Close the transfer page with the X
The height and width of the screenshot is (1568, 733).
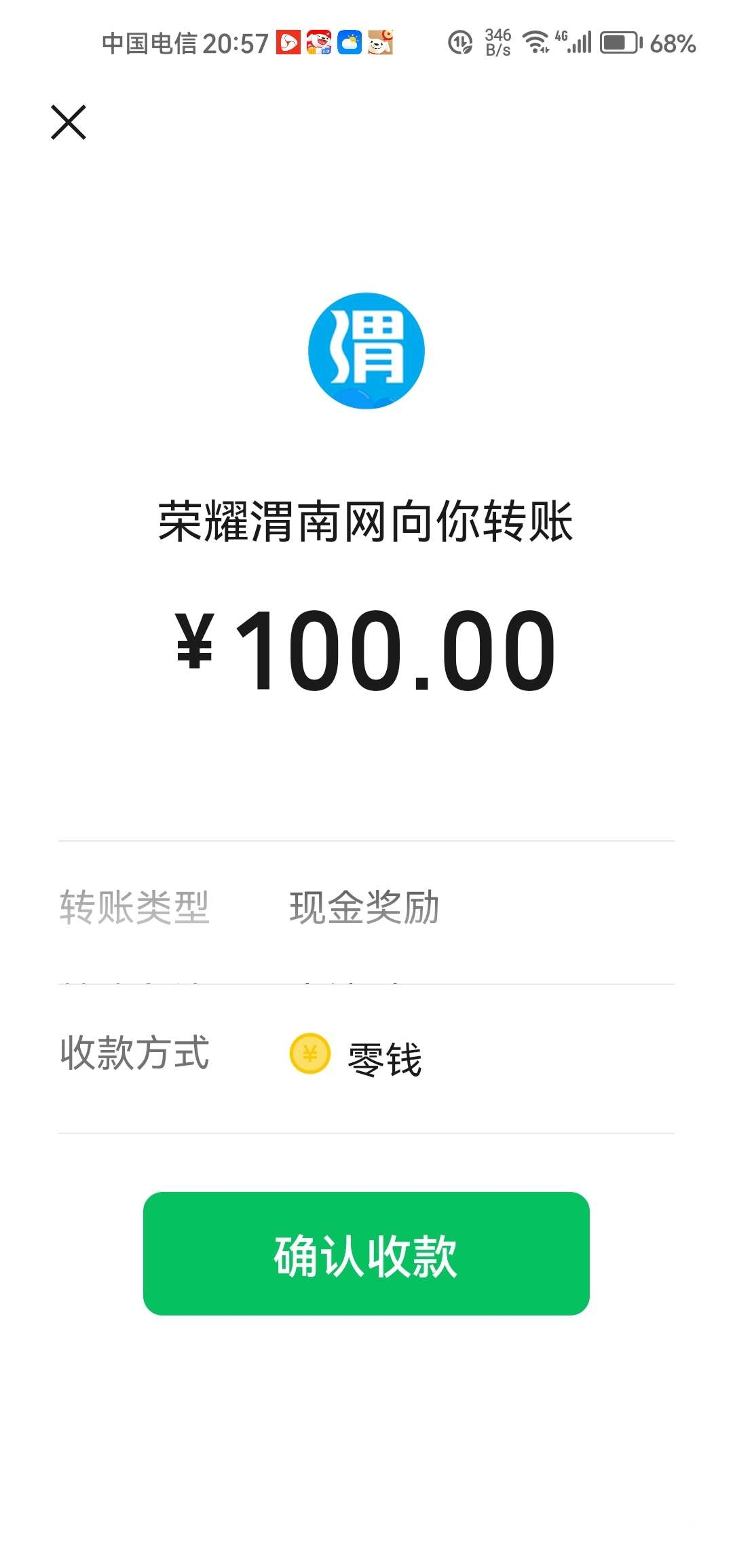[x=69, y=122]
